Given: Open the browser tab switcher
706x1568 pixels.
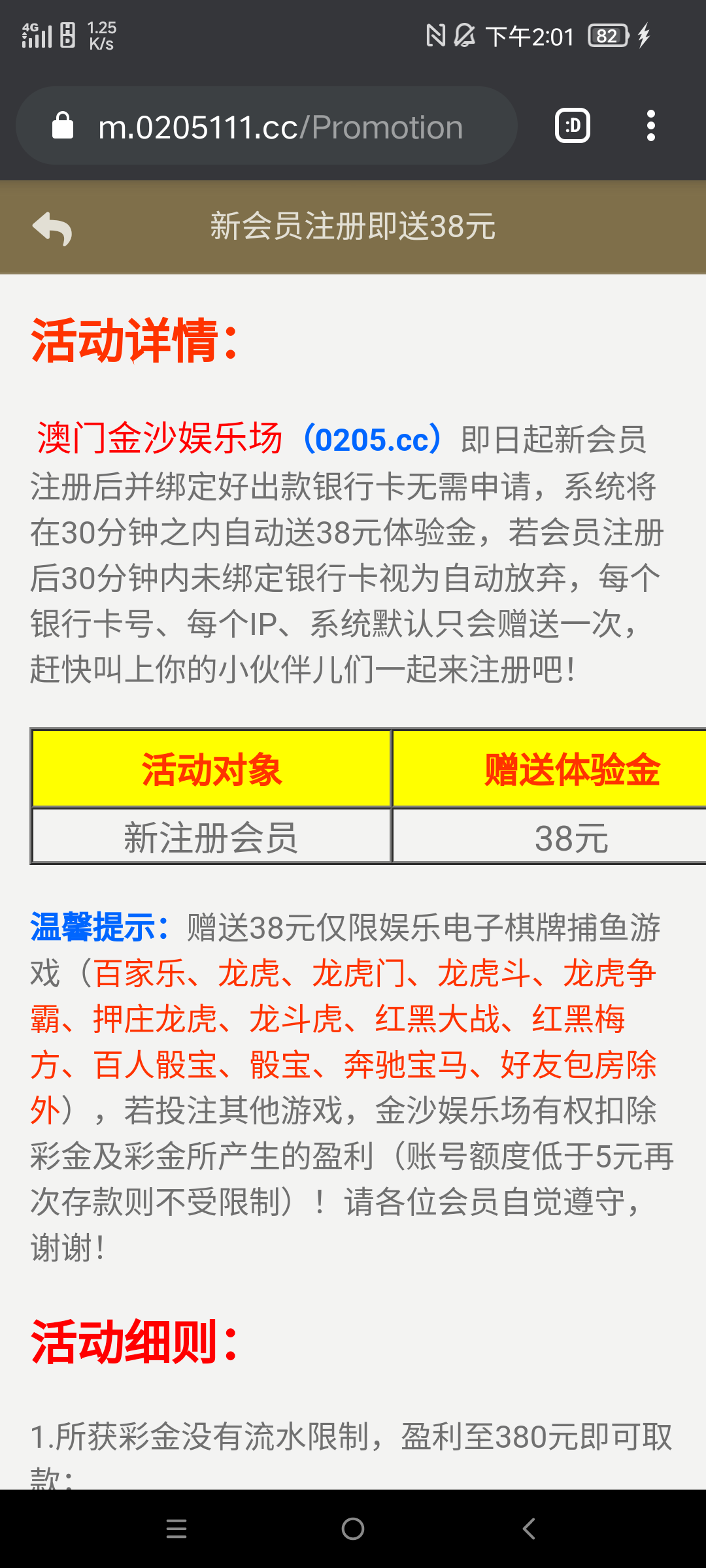Looking at the screenshot, I should point(573,125).
